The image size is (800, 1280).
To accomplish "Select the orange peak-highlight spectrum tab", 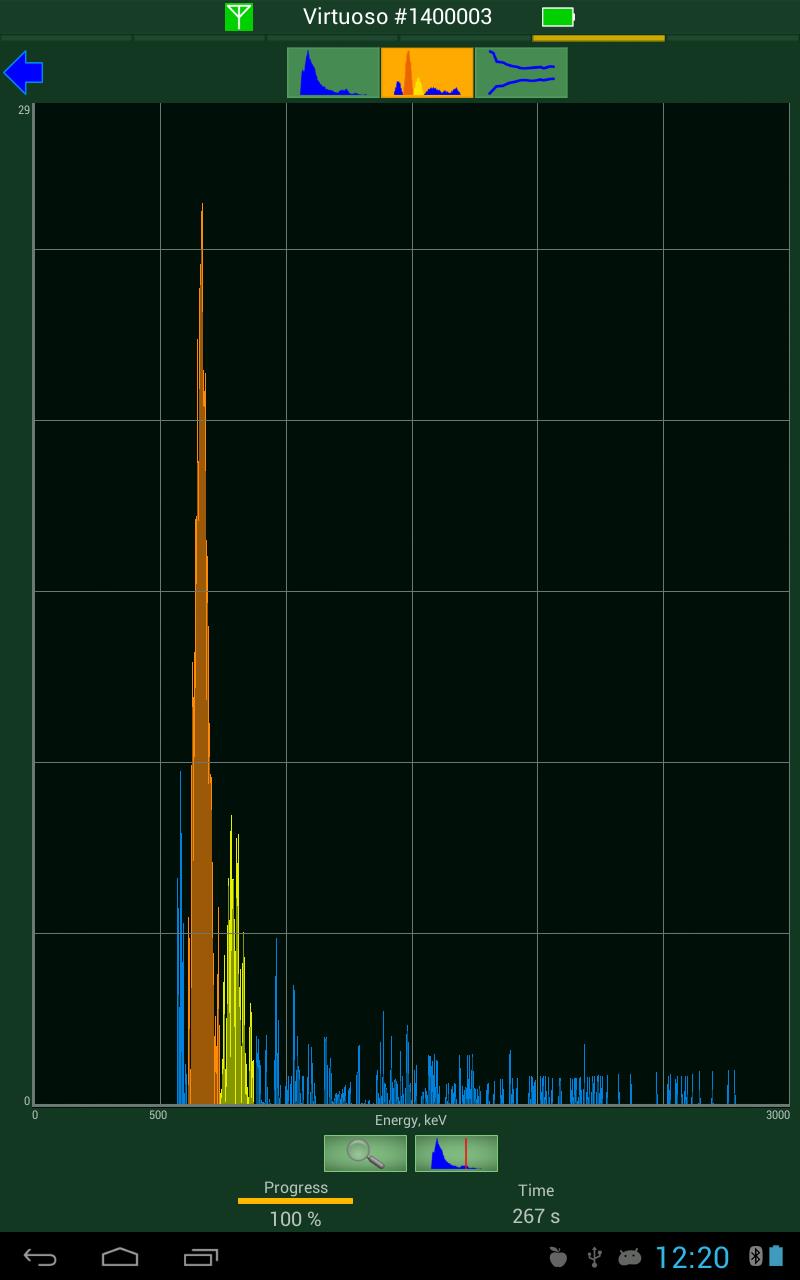I will pos(427,73).
